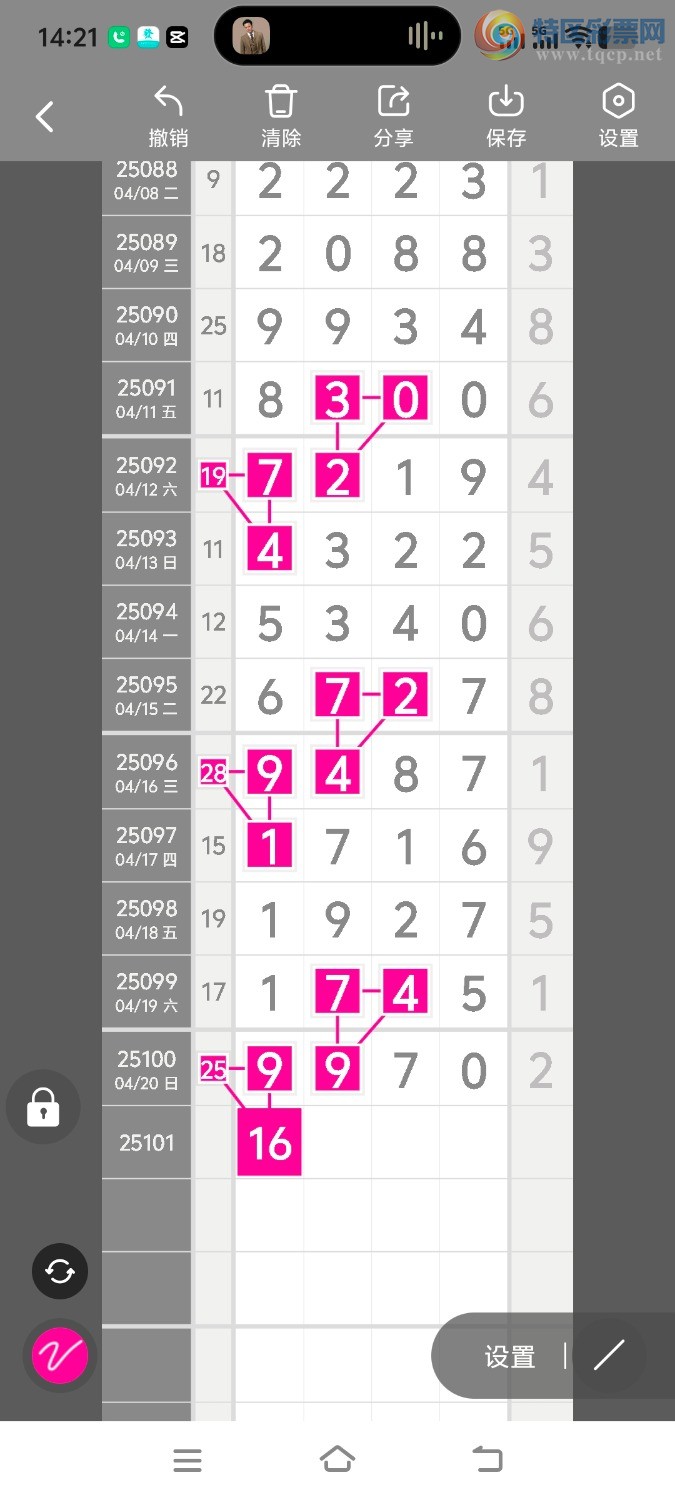Select the pink pen drawing tool
Screen dimensions: 675x1500
tap(60, 1356)
